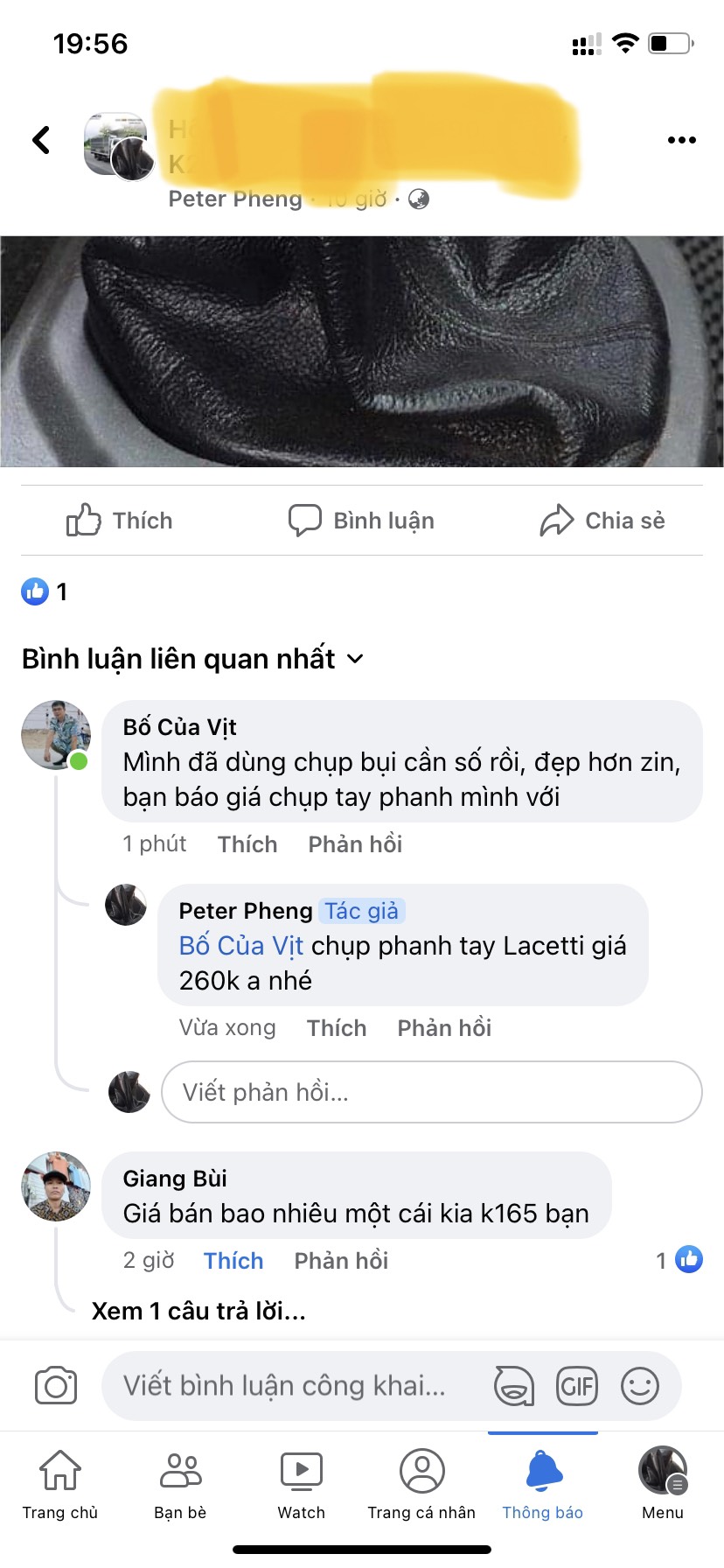Open the three-dot post options menu

(681, 140)
